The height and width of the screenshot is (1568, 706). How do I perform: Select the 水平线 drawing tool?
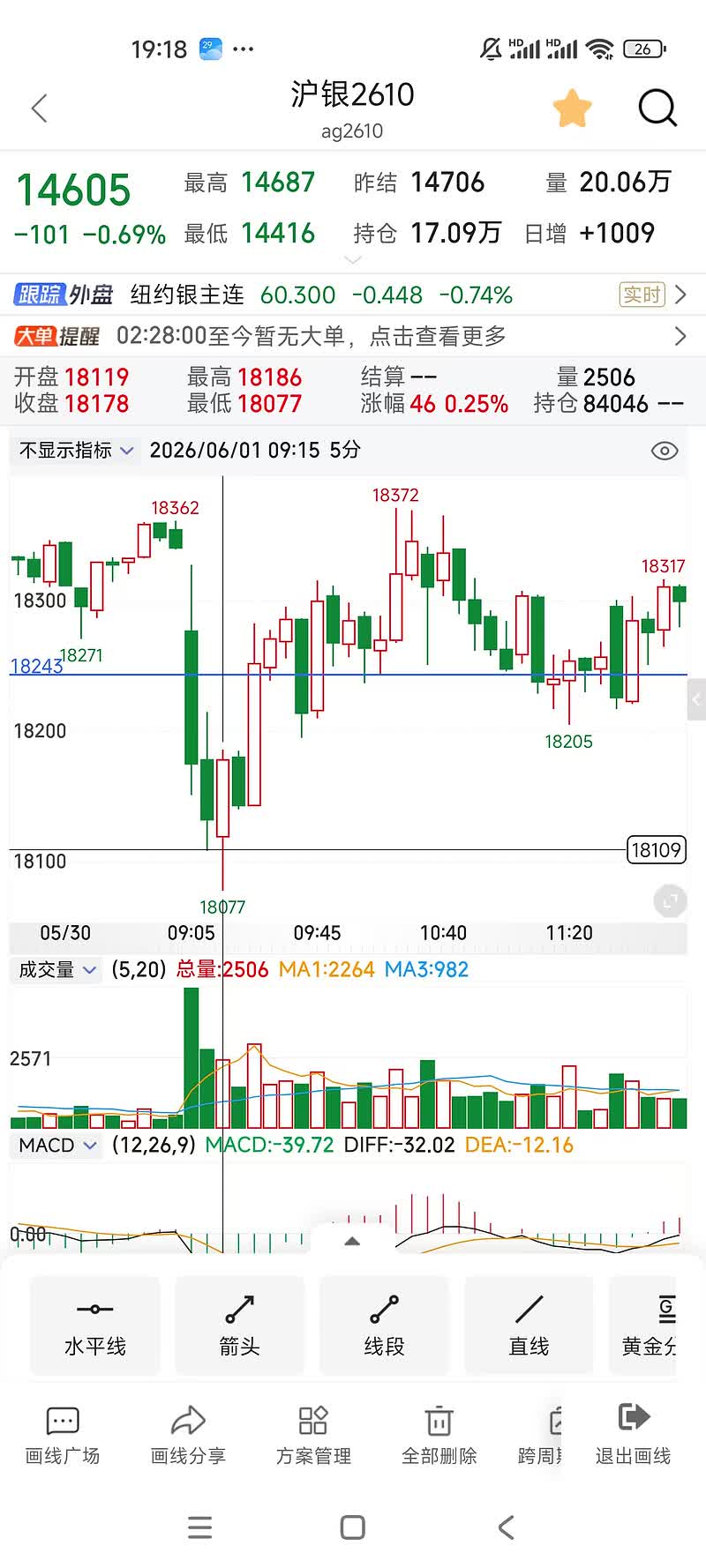(95, 1326)
